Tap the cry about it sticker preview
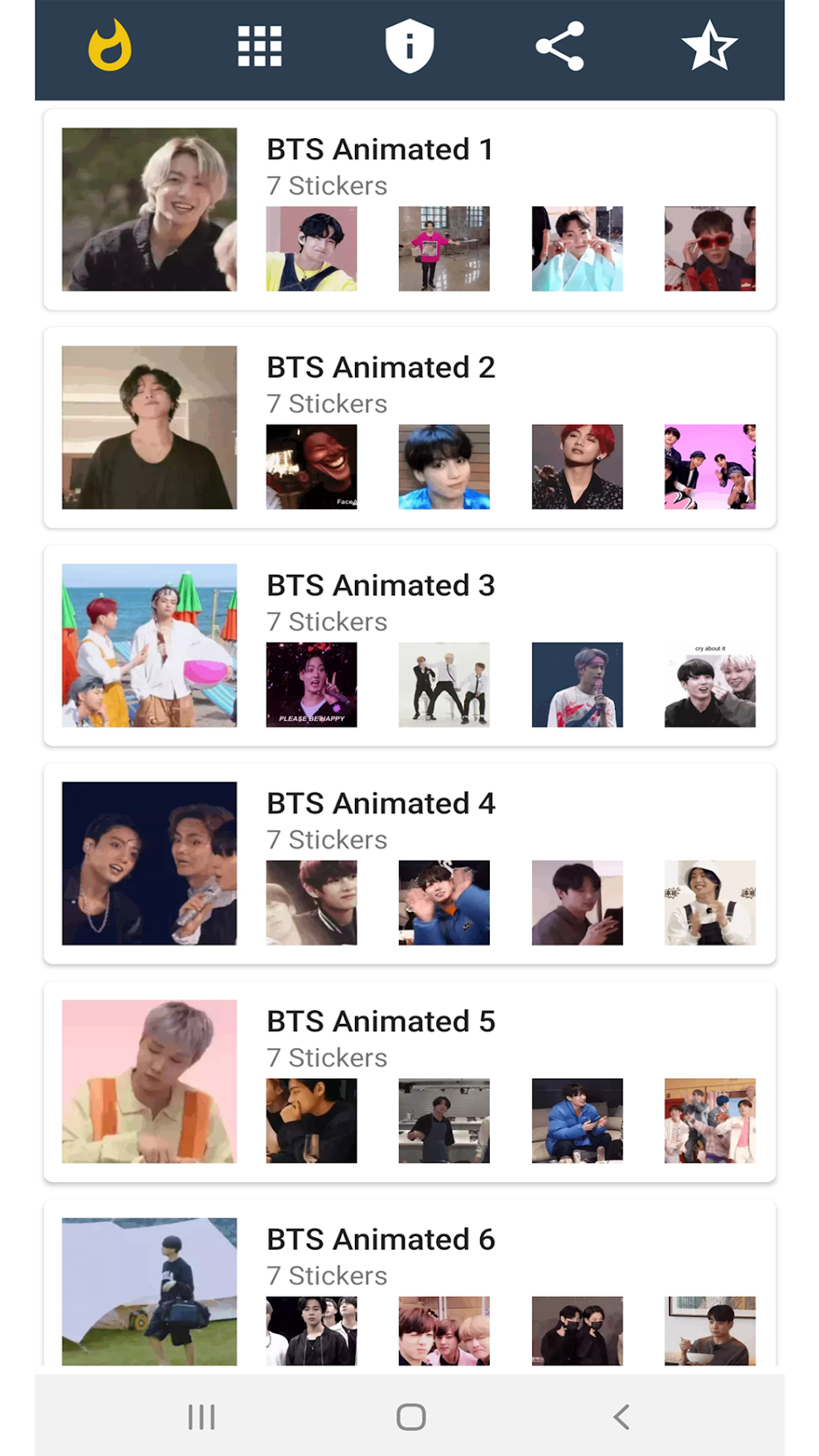This screenshot has width=819, height=1456. click(x=709, y=683)
